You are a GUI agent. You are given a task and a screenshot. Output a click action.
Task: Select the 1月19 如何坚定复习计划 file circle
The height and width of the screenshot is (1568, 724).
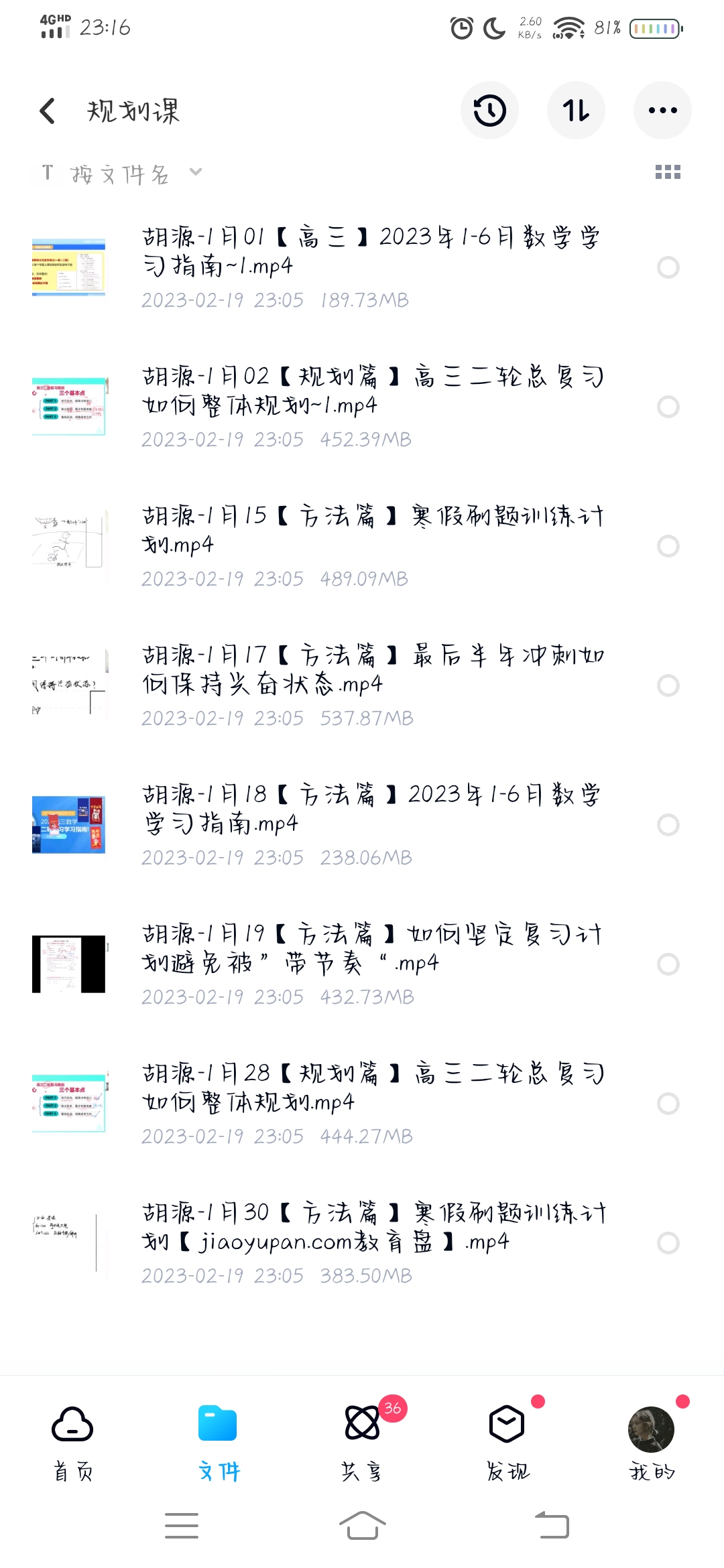click(668, 964)
